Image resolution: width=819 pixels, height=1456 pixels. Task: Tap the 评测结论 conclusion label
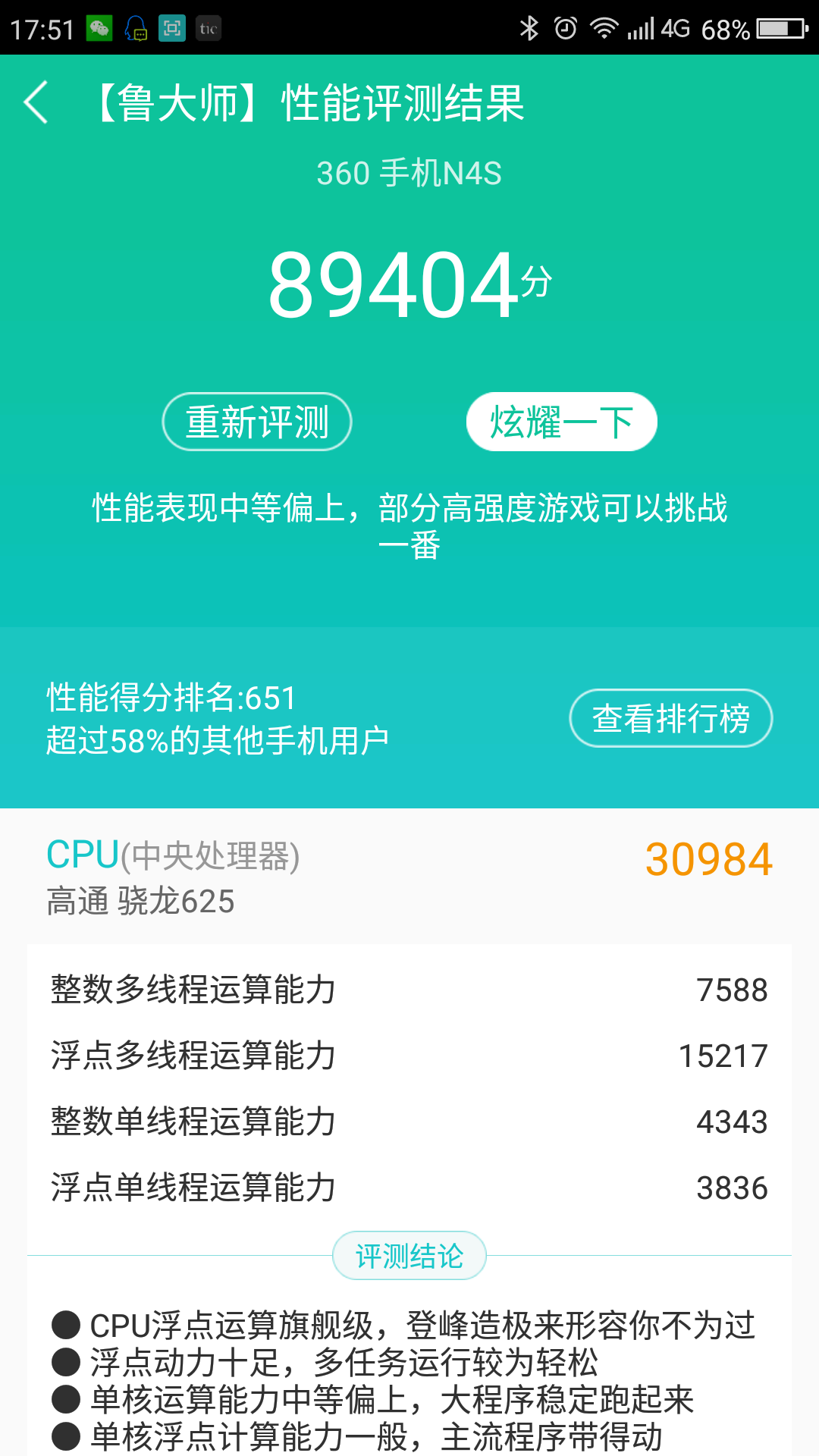[x=409, y=1255]
